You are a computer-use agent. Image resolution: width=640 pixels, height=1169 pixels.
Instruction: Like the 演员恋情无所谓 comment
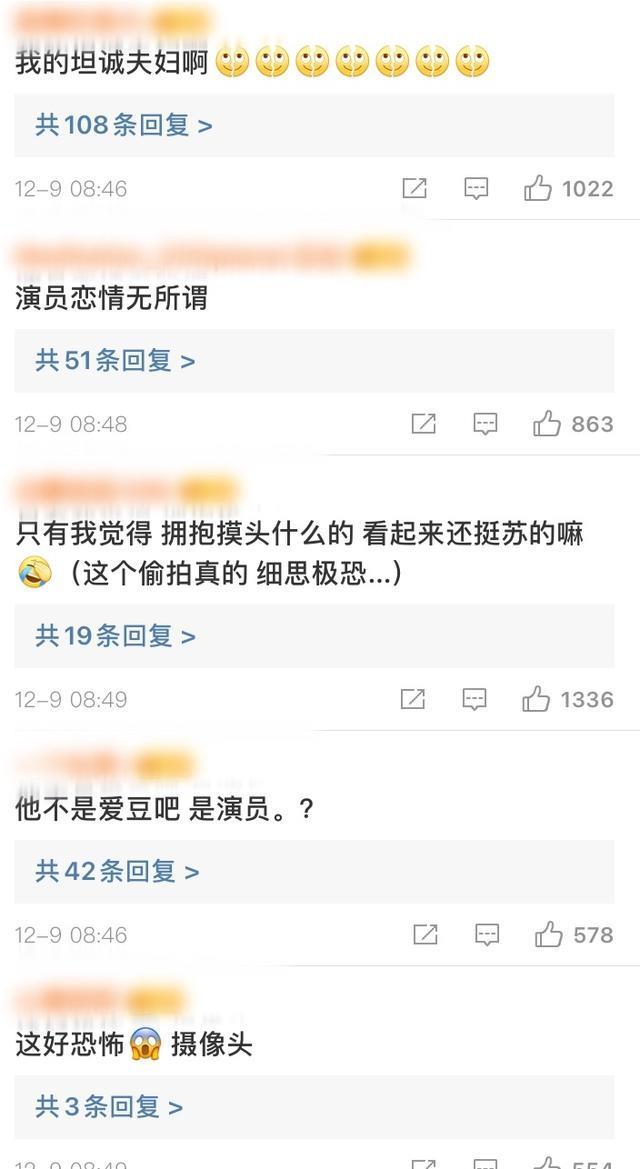(547, 424)
